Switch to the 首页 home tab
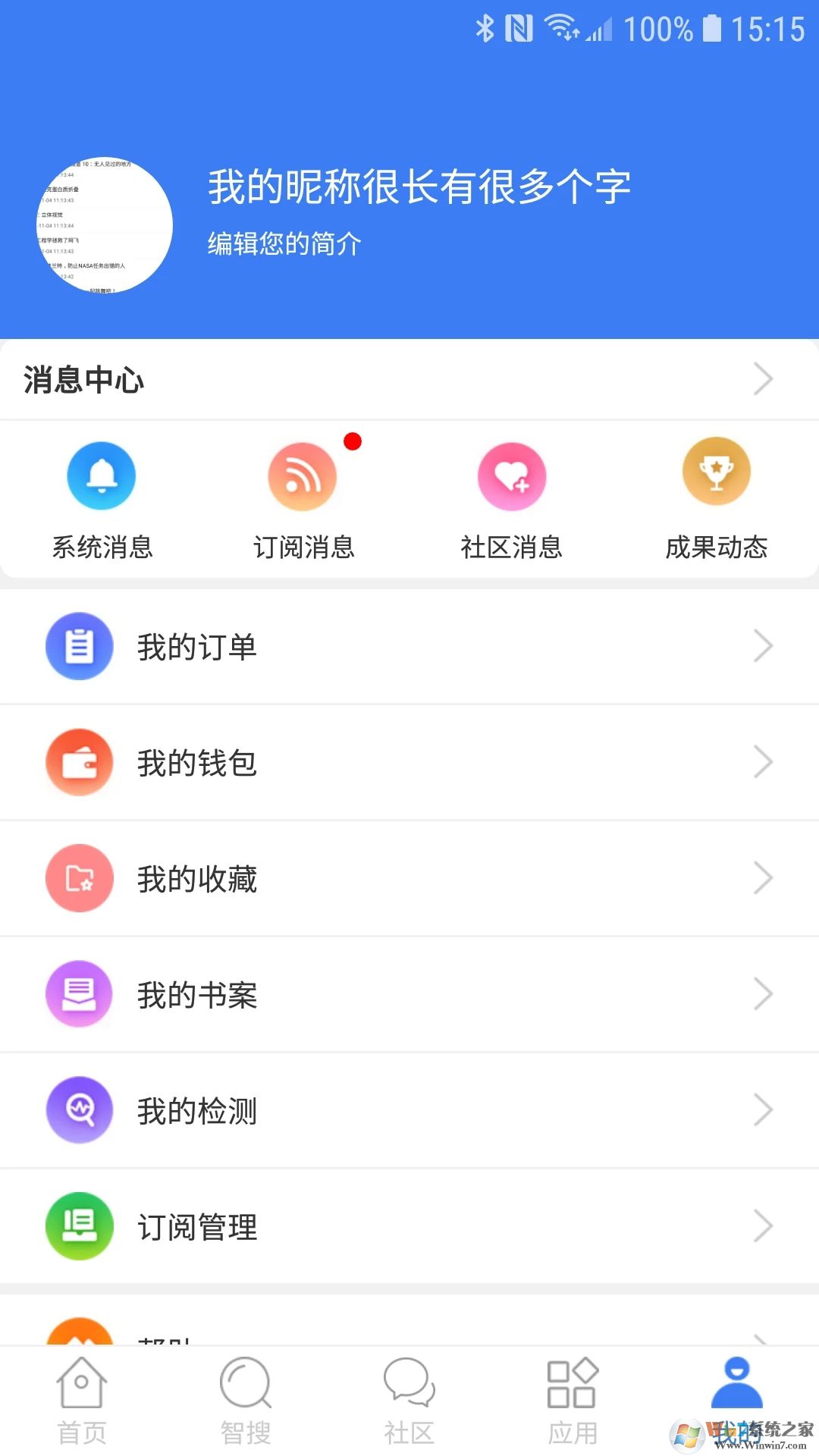 [x=81, y=1403]
